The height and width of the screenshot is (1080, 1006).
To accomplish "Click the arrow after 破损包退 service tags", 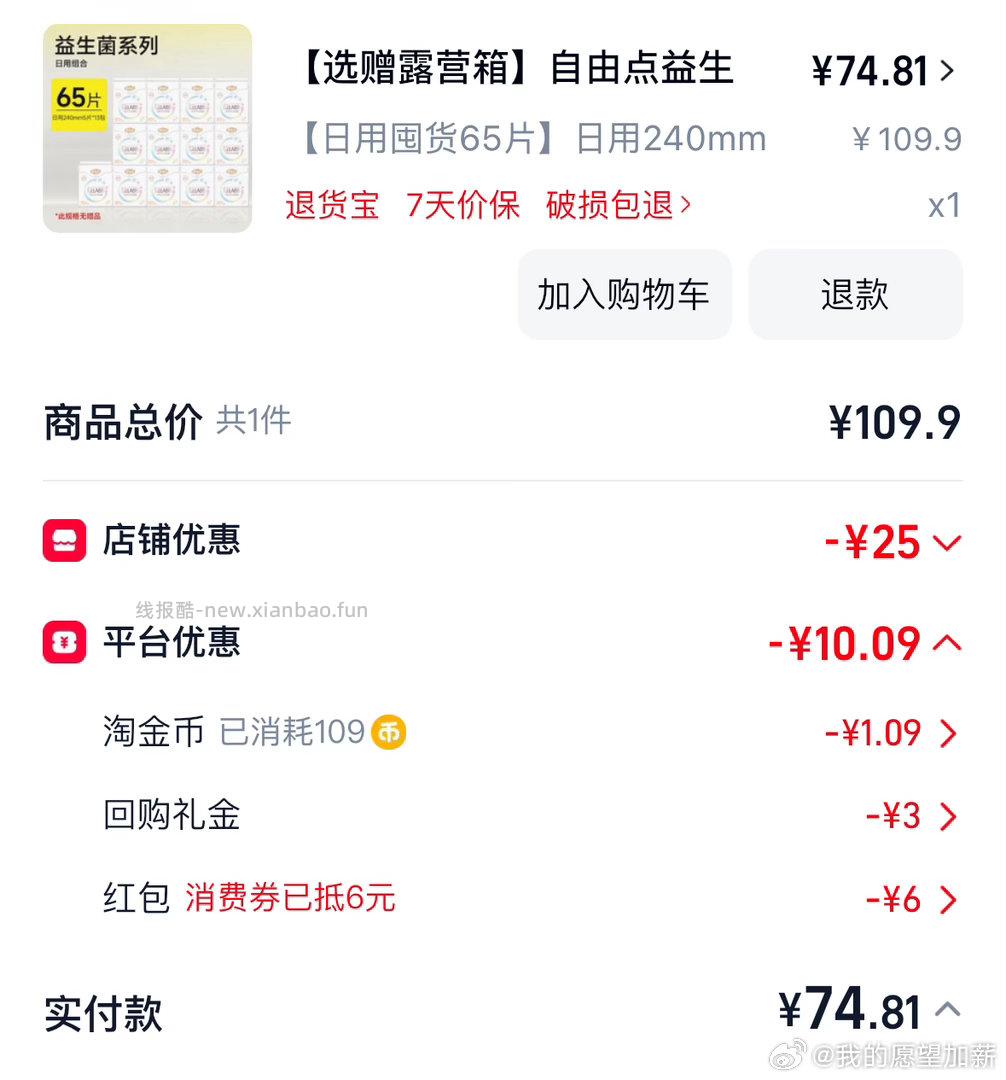I will (687, 204).
